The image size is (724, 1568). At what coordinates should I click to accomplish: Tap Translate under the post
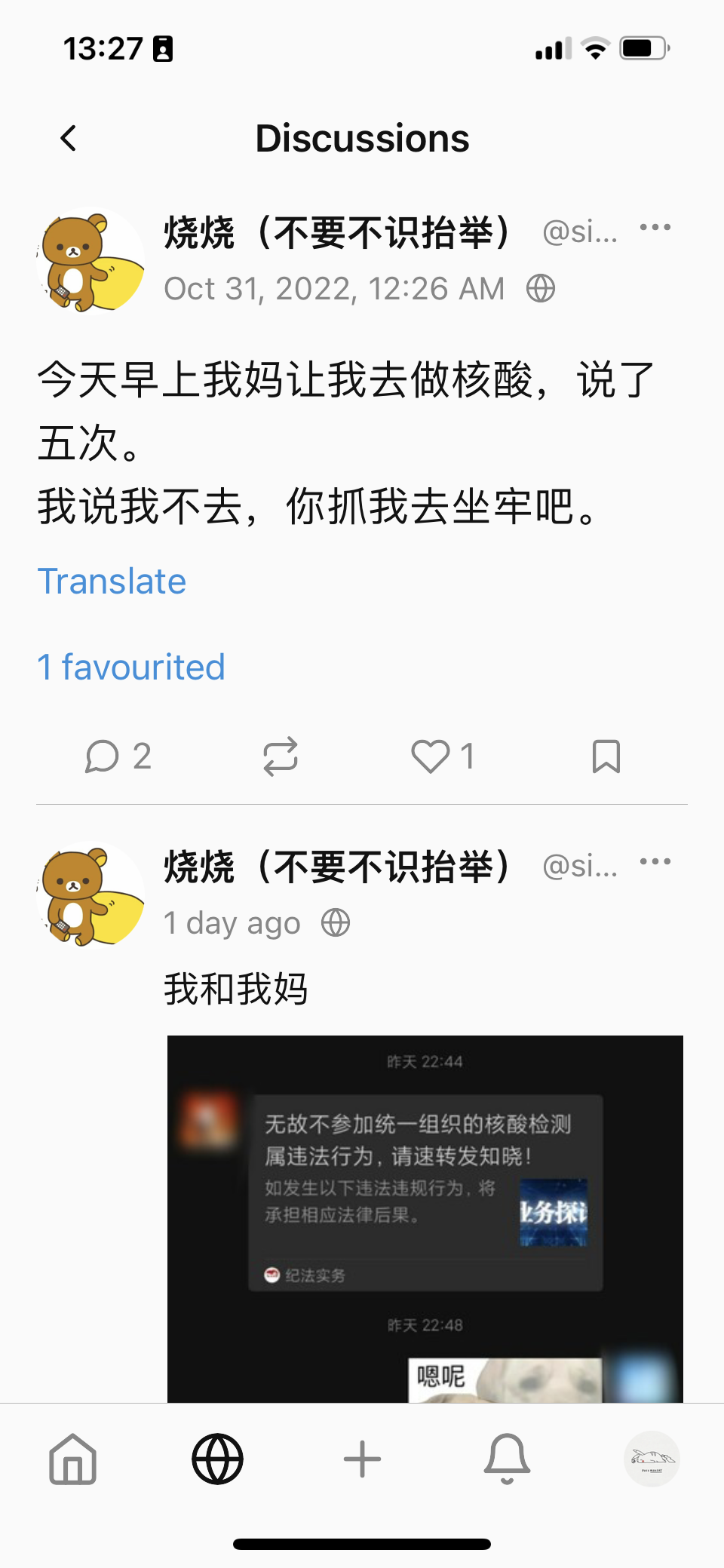tap(112, 581)
